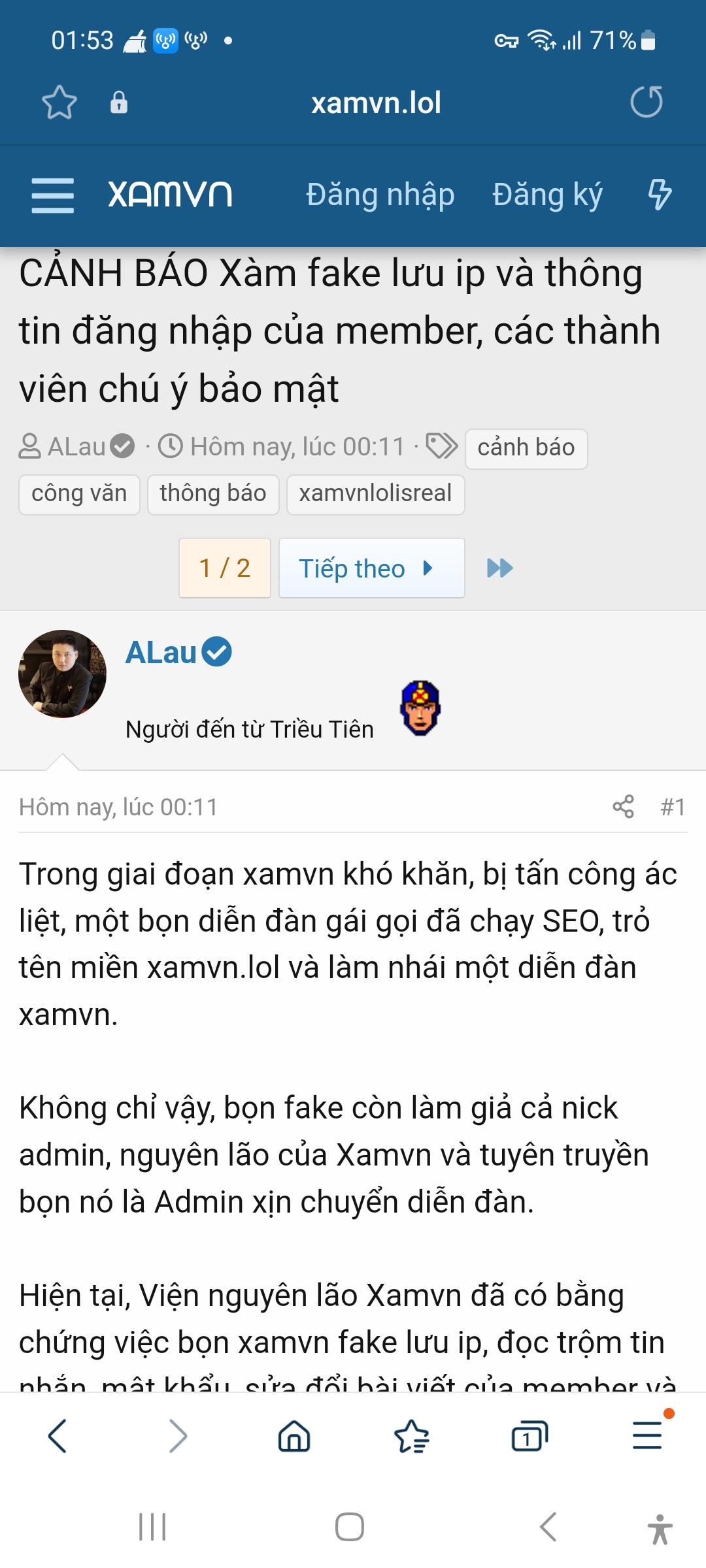Open the lightning bolt what's new icon

point(659,195)
